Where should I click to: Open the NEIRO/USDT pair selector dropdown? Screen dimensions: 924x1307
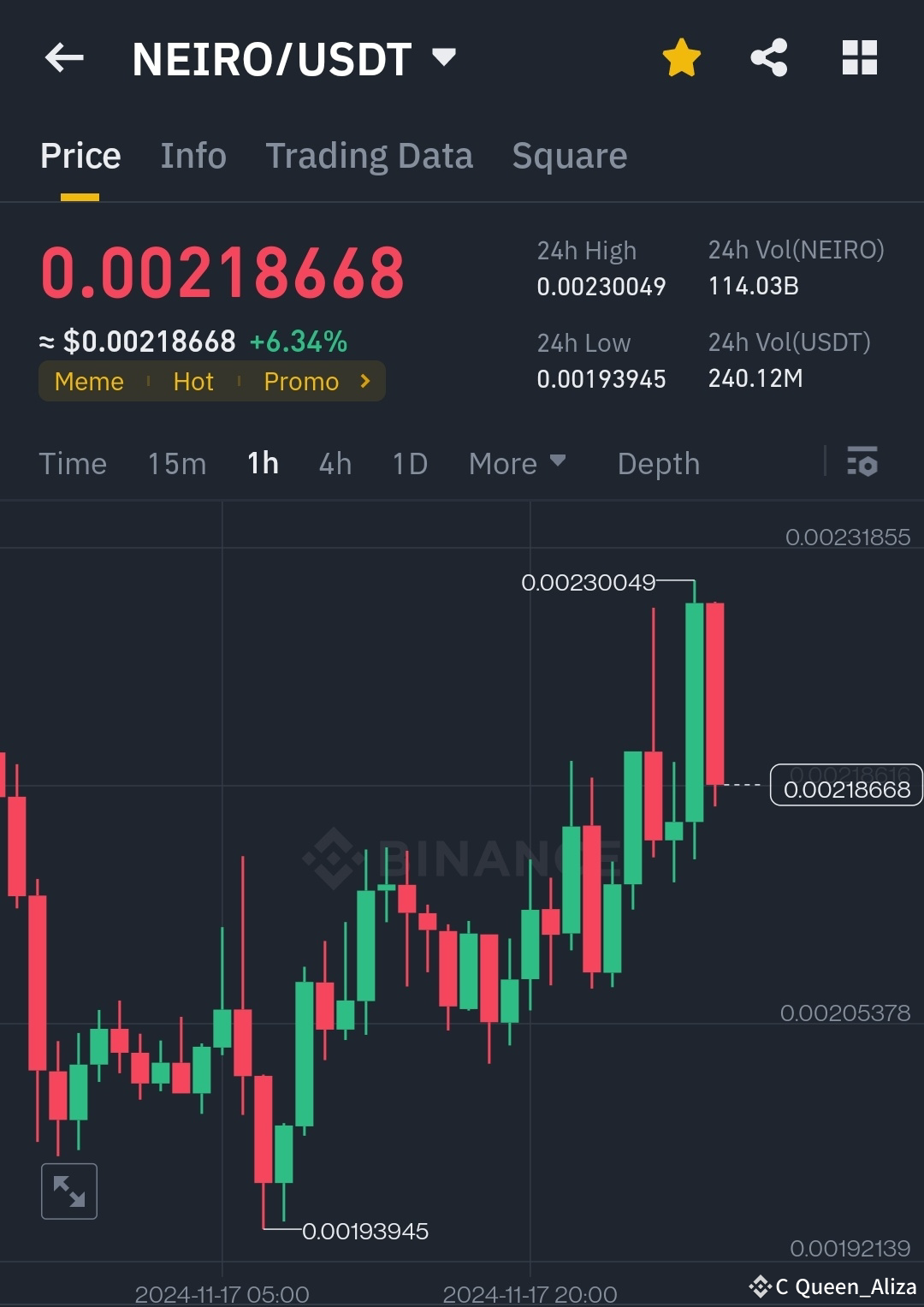point(444,57)
